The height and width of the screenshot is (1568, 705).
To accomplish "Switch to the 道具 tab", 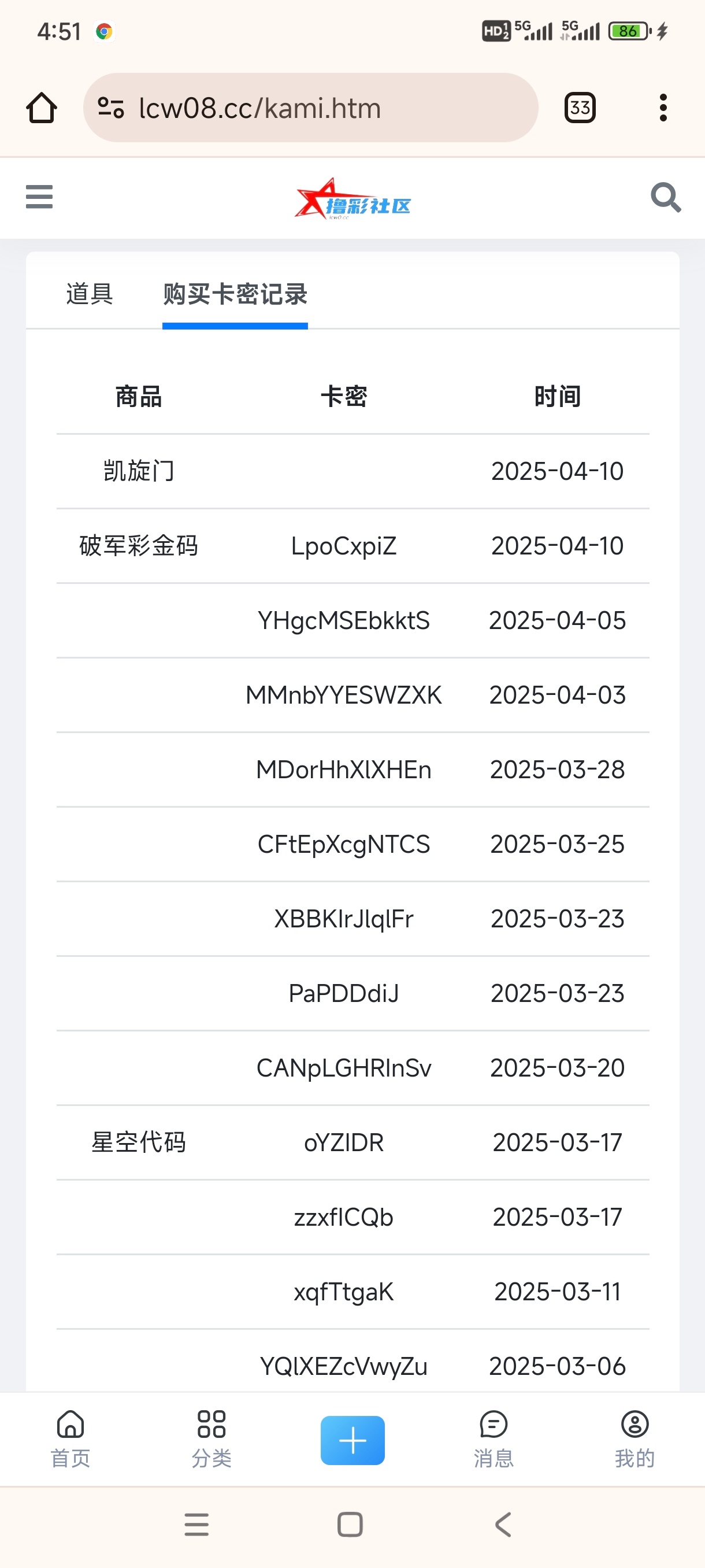I will click(x=88, y=294).
